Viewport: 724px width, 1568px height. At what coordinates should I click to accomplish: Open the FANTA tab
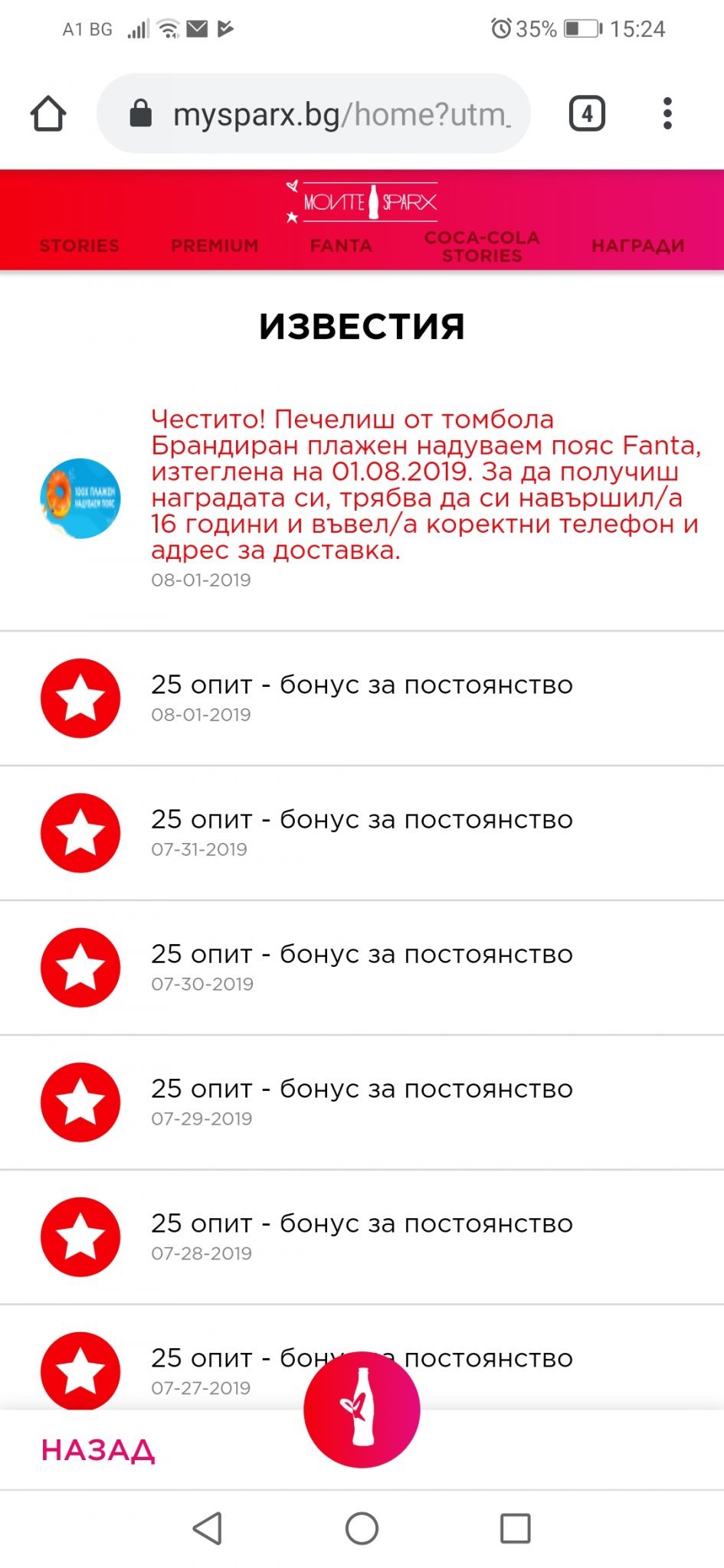coord(341,246)
